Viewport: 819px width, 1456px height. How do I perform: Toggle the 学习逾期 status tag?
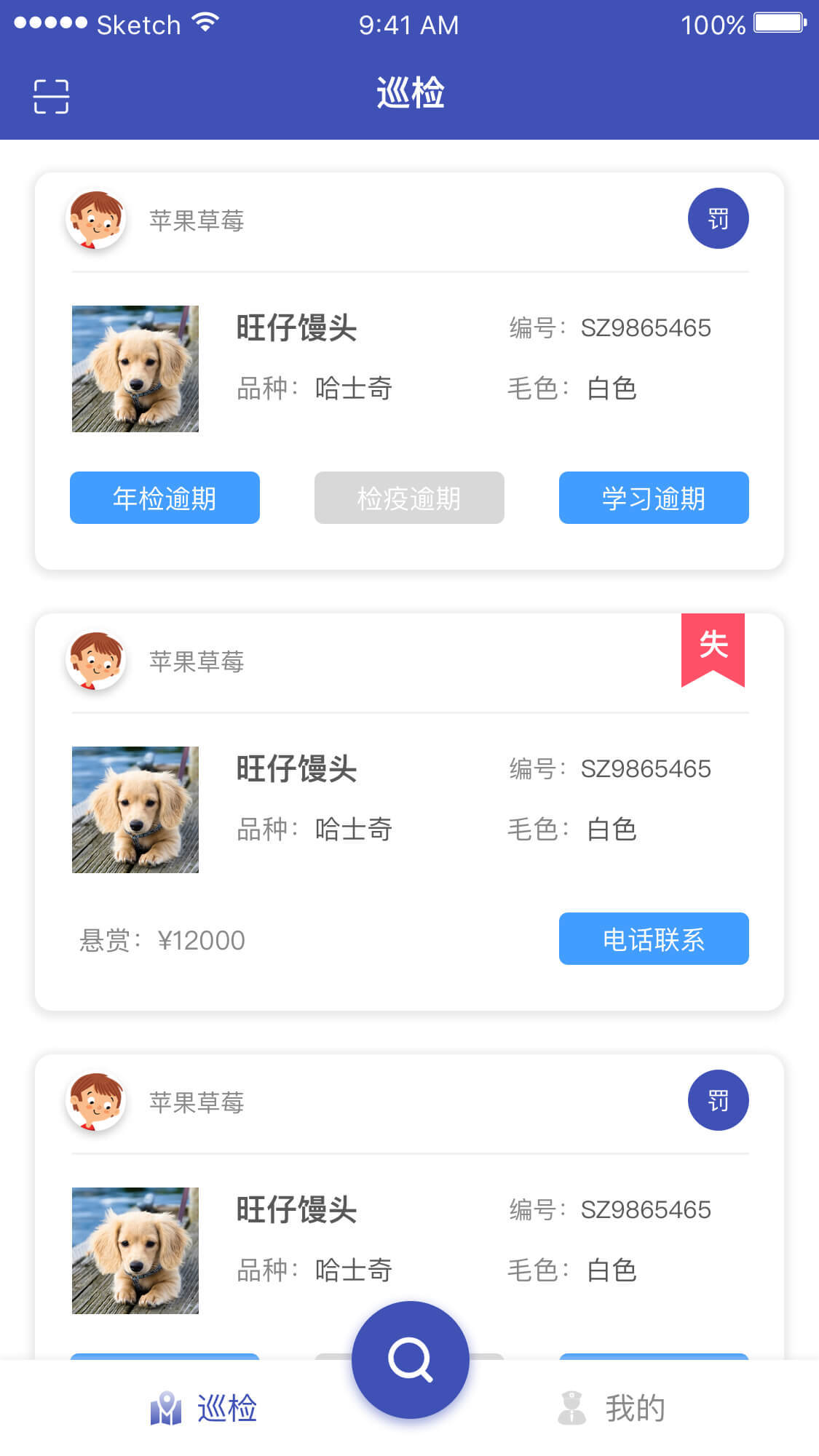[x=653, y=498]
